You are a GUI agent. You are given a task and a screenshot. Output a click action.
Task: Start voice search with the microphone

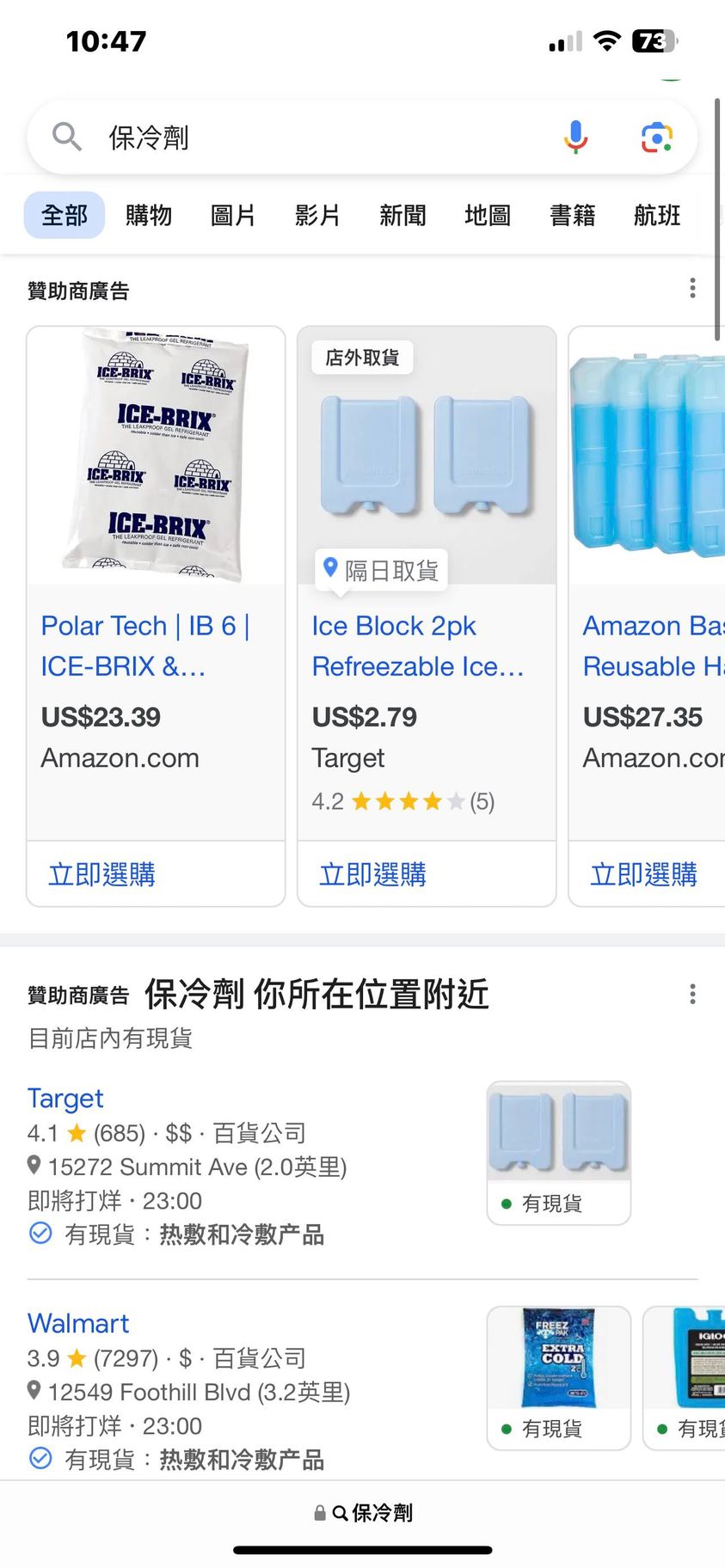coord(575,138)
